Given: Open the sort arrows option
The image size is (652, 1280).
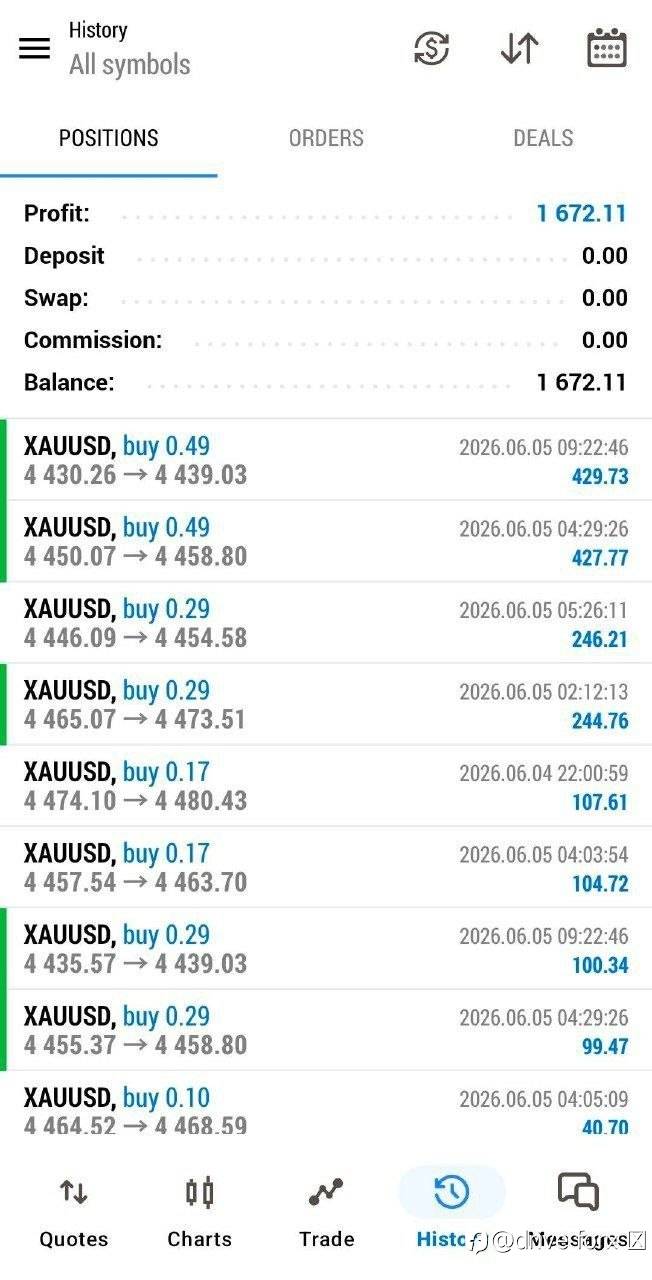Looking at the screenshot, I should click(x=519, y=48).
